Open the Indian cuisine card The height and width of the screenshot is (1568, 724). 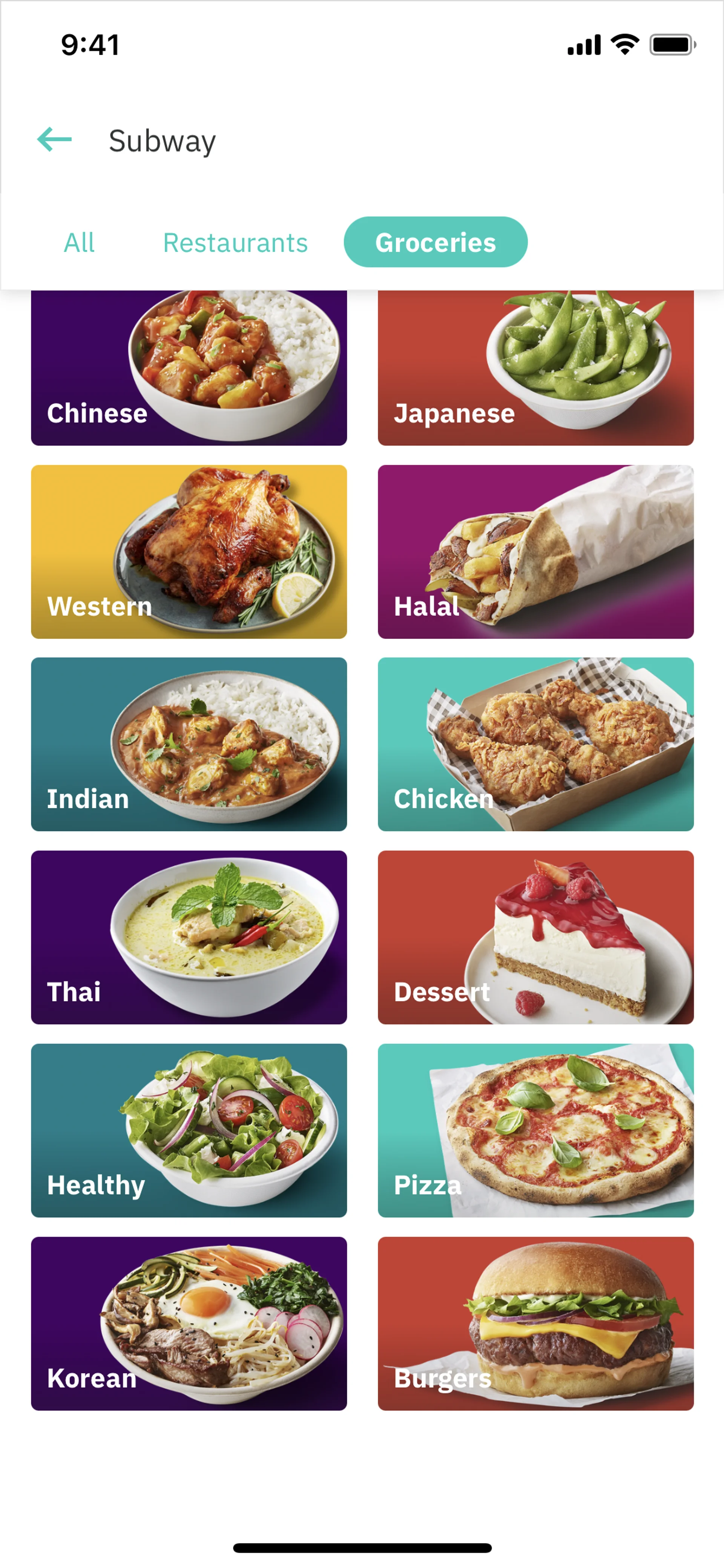[x=189, y=744]
